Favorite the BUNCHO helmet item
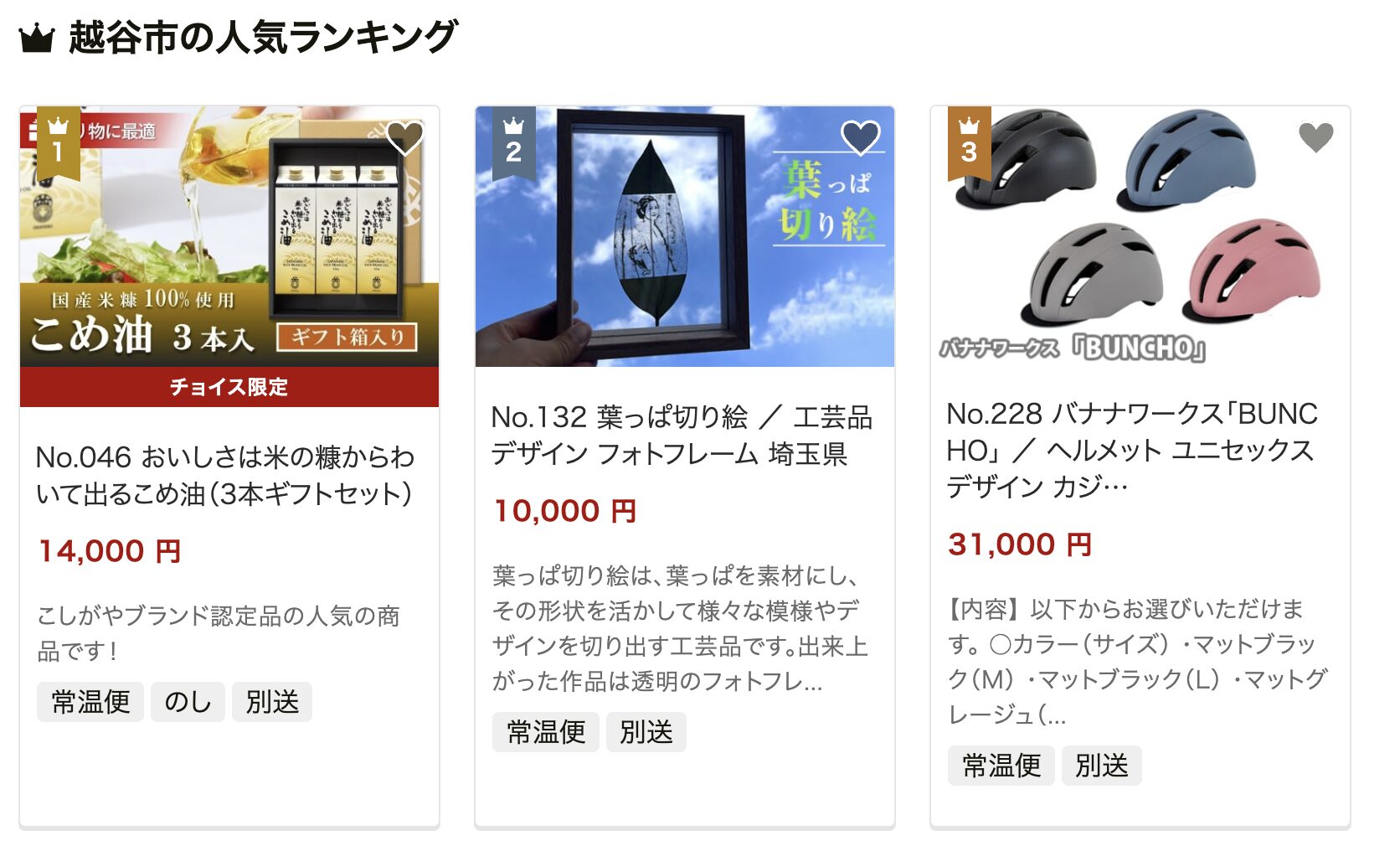Image resolution: width=1400 pixels, height=846 pixels. [x=1315, y=137]
